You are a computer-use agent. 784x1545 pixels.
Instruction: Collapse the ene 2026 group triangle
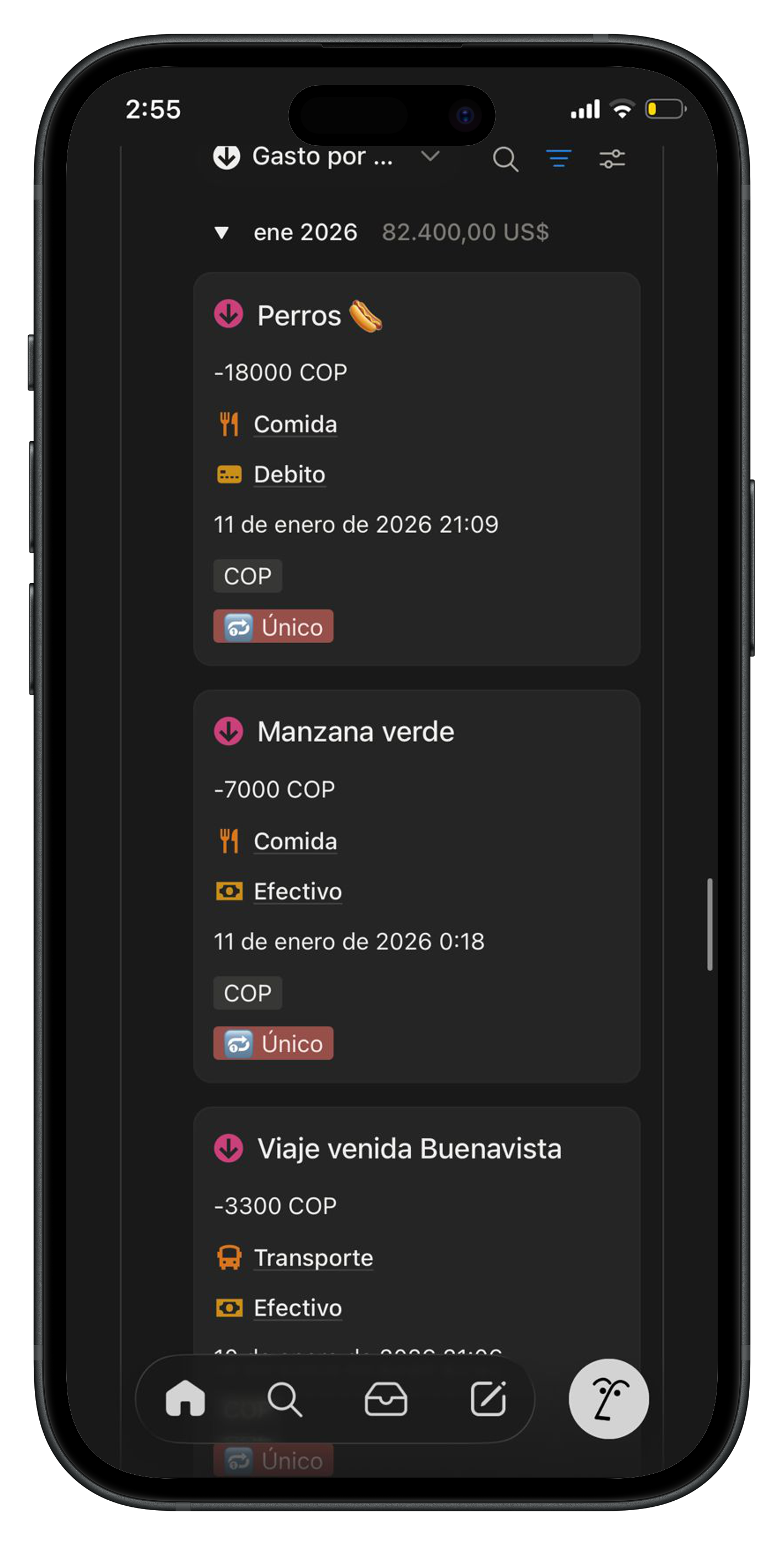223,233
